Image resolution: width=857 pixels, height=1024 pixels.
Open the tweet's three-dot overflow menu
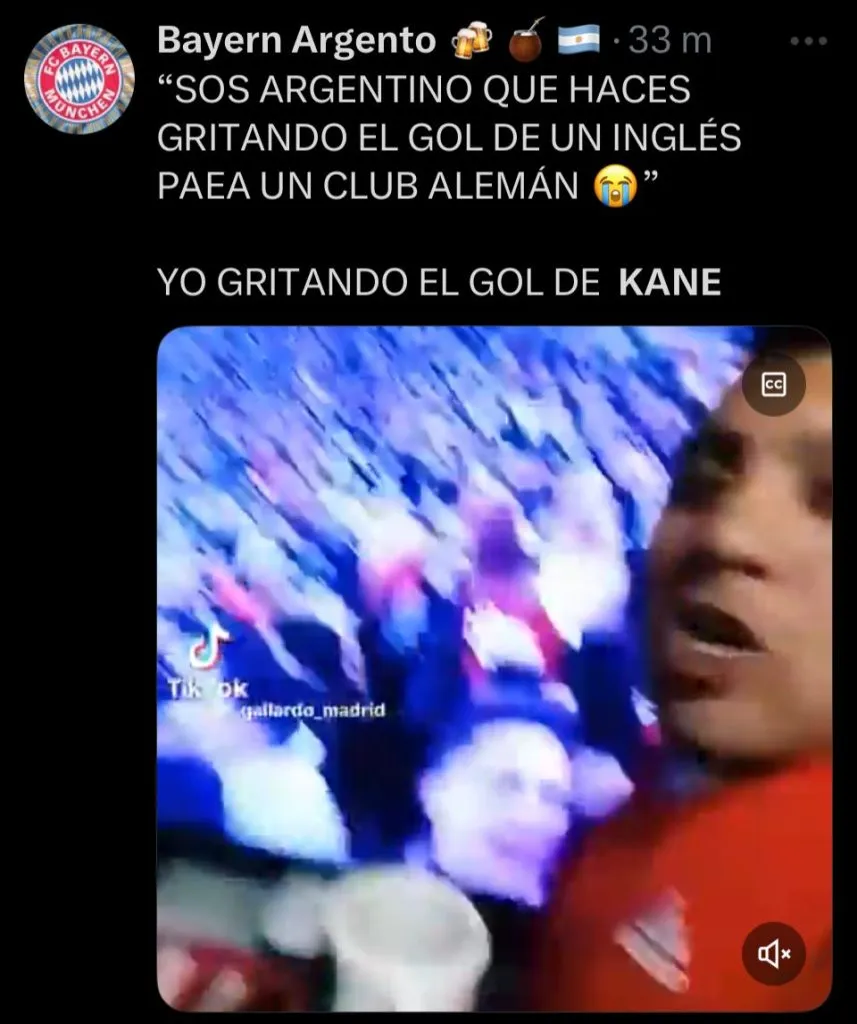click(x=808, y=41)
